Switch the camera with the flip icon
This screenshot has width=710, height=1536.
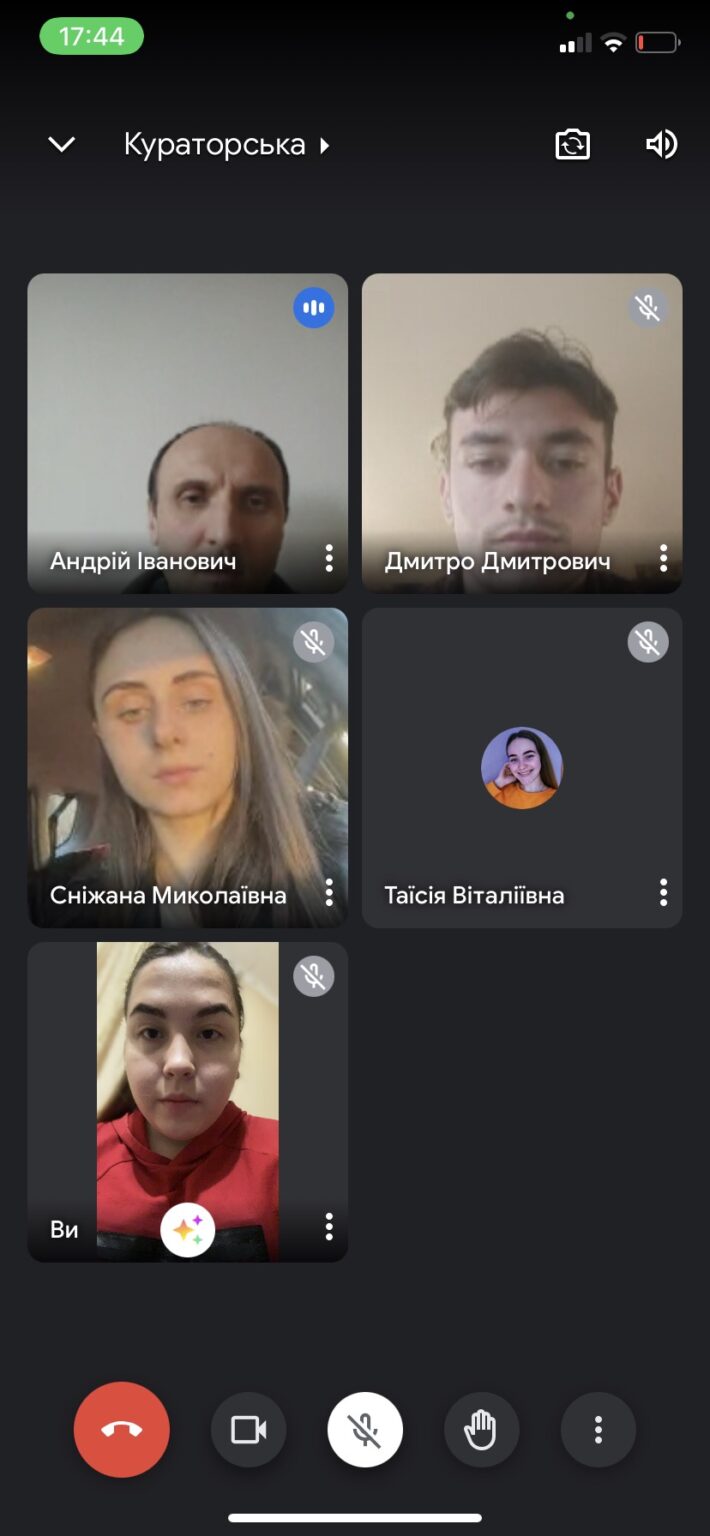point(573,145)
